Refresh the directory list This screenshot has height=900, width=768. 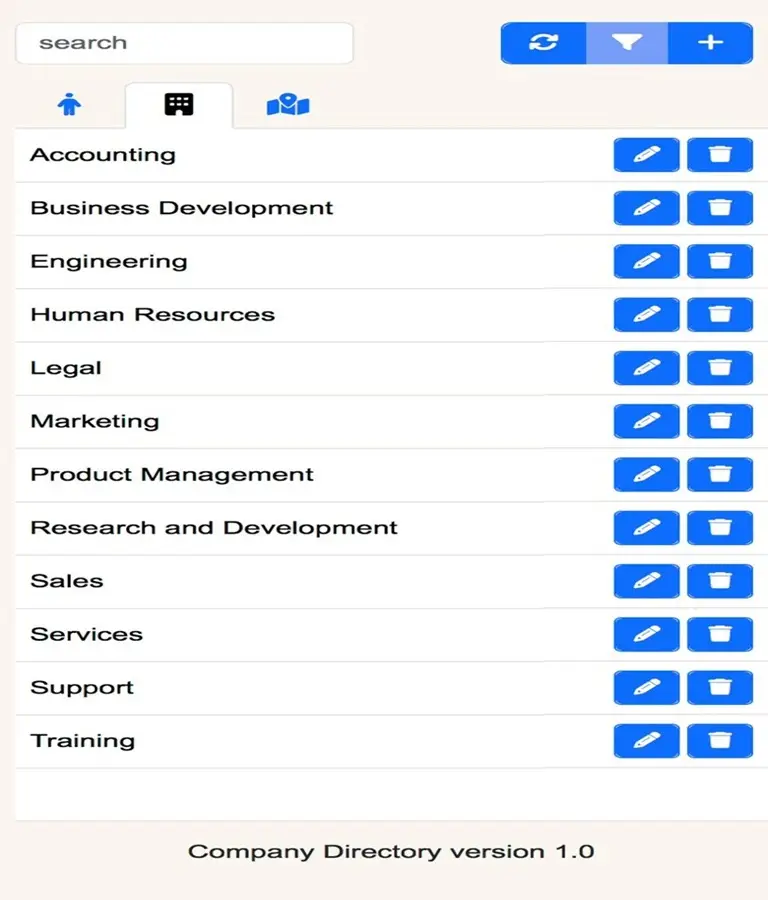[x=543, y=43]
